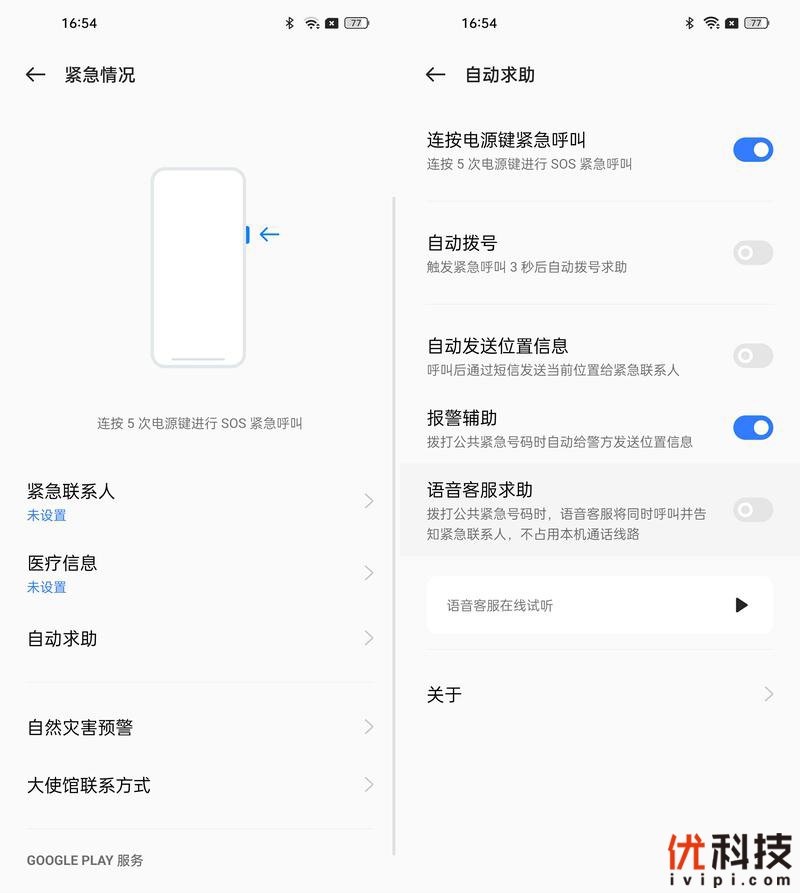Image resolution: width=800 pixels, height=893 pixels.
Task: Go back from the 自动求助 page
Action: (435, 75)
